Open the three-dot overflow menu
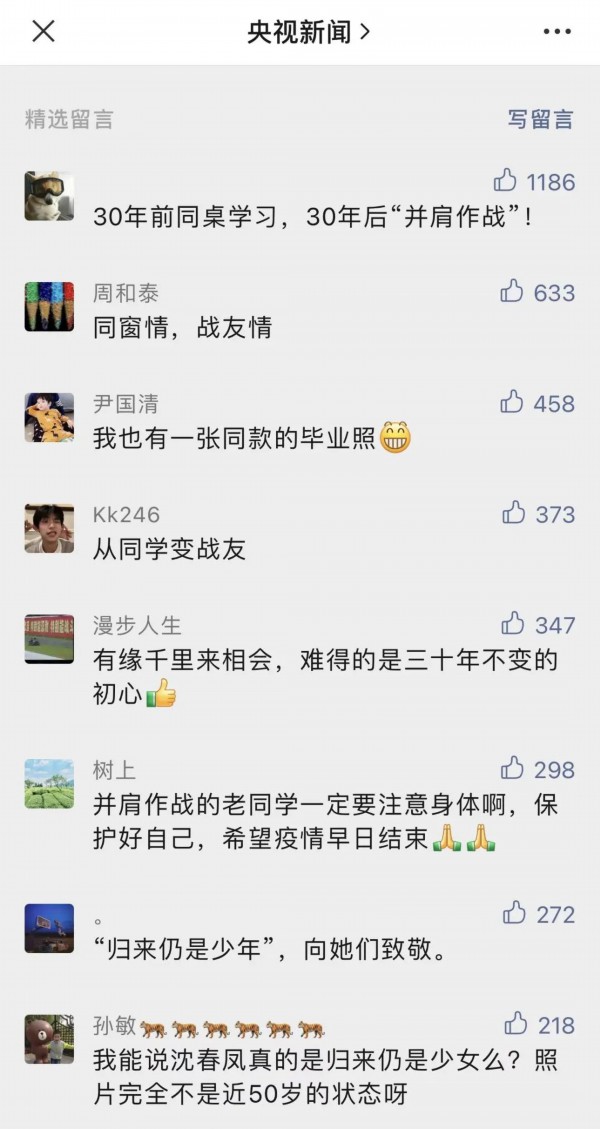600x1129 pixels. pos(557,32)
